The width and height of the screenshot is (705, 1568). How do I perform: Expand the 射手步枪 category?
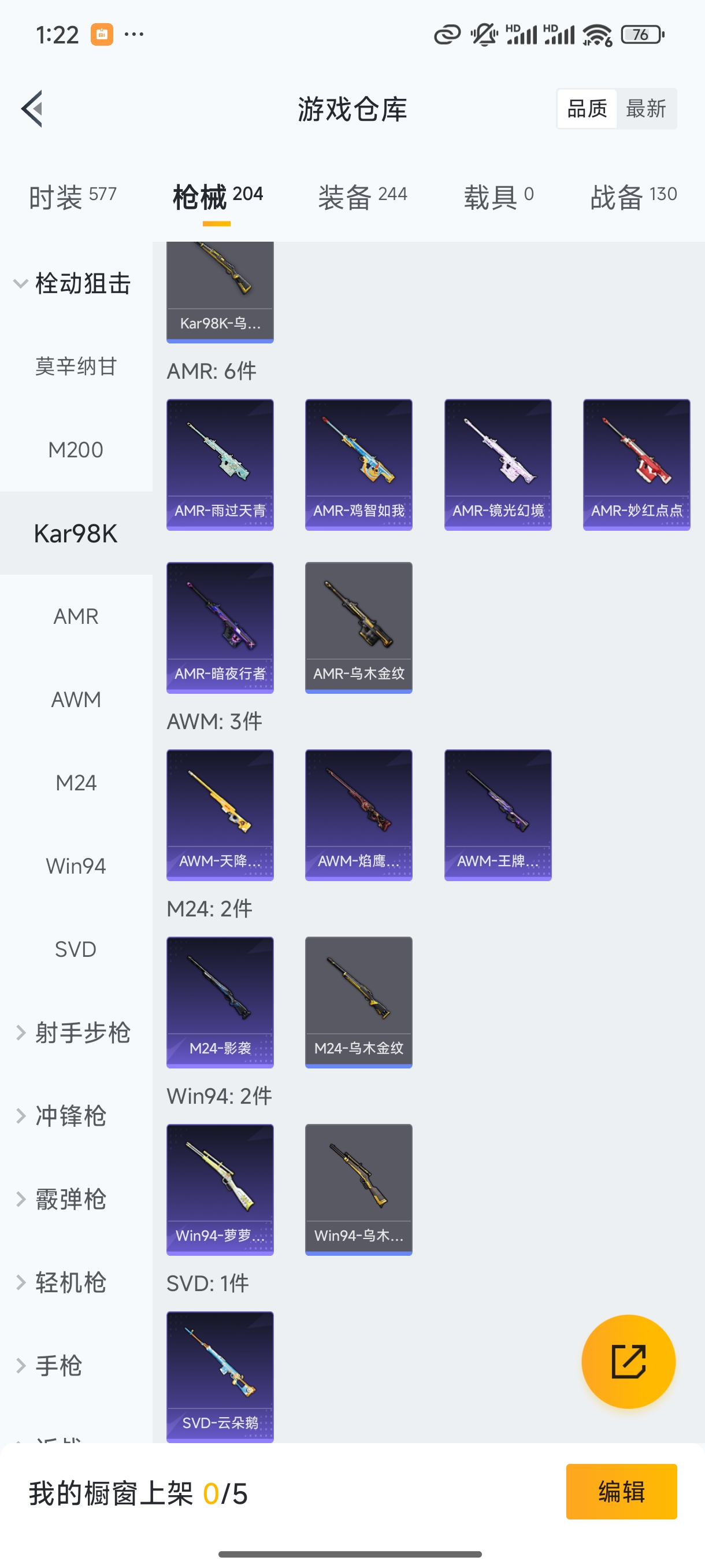73,1033
